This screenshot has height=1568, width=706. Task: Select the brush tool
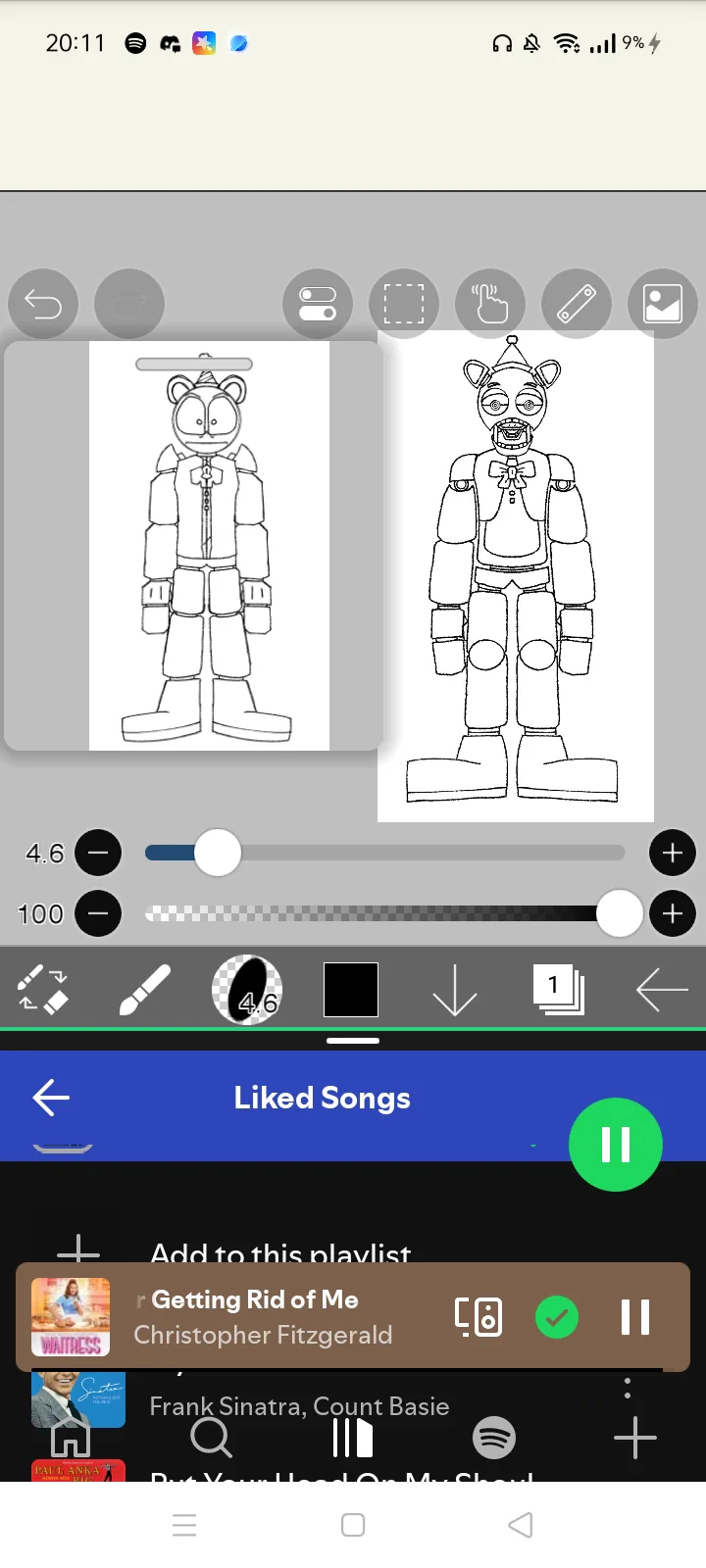click(x=145, y=990)
